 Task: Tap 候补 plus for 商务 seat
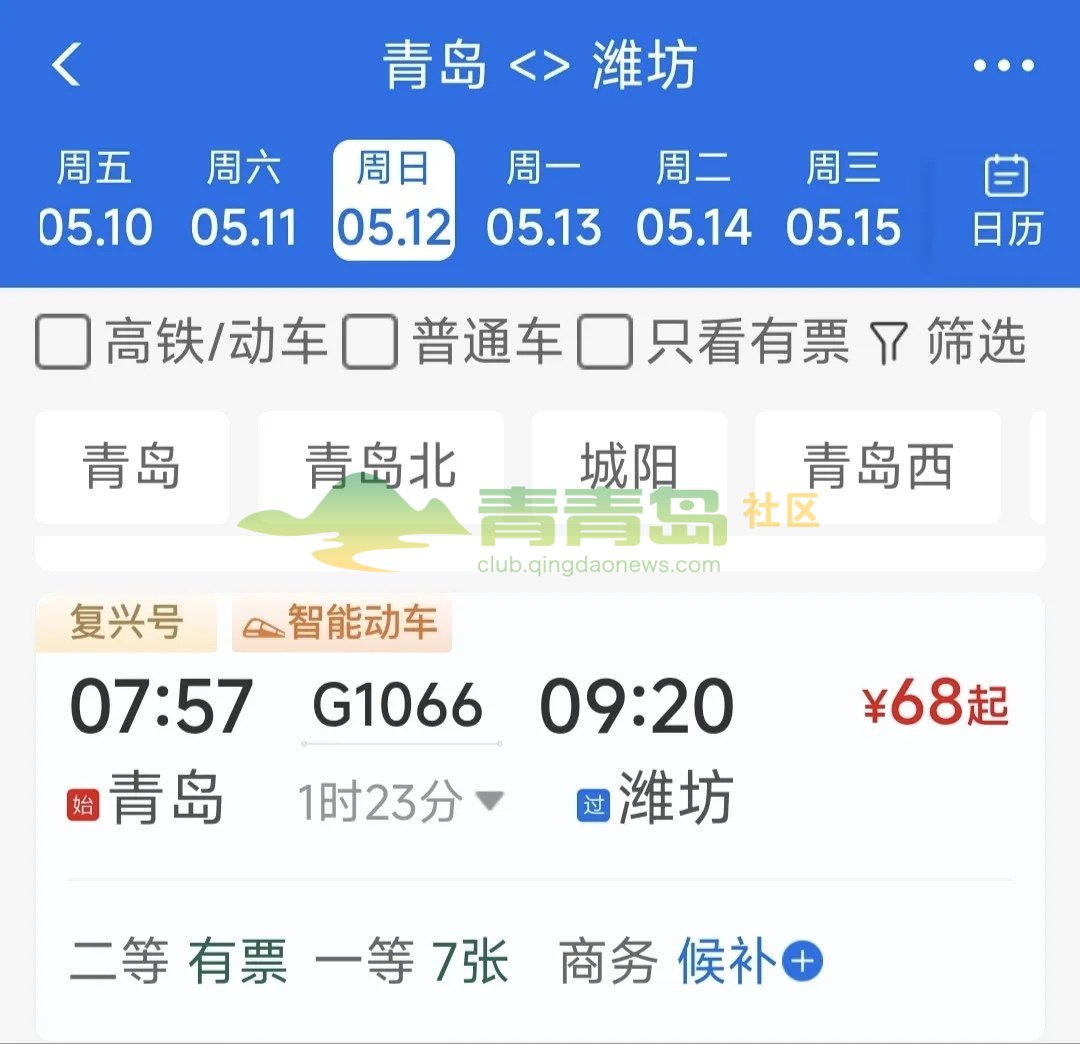802,962
